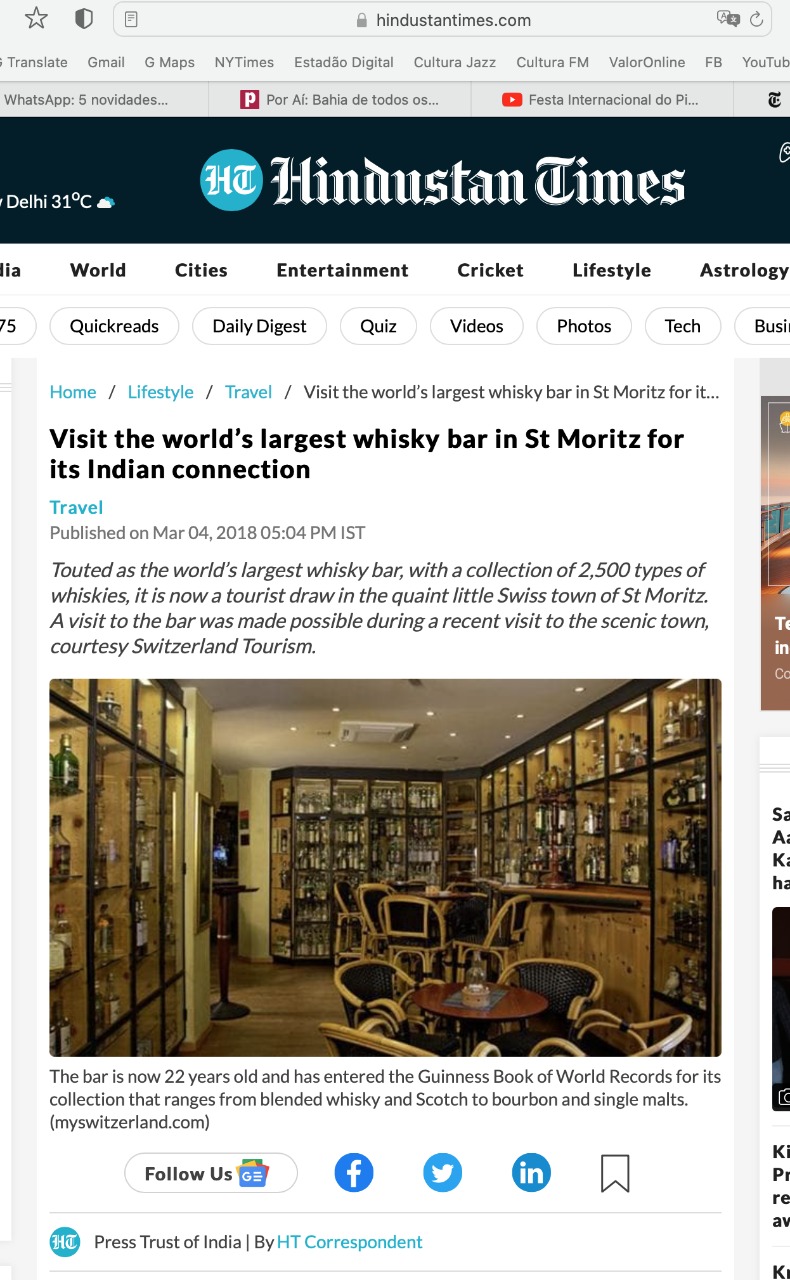Open the World section

98,270
